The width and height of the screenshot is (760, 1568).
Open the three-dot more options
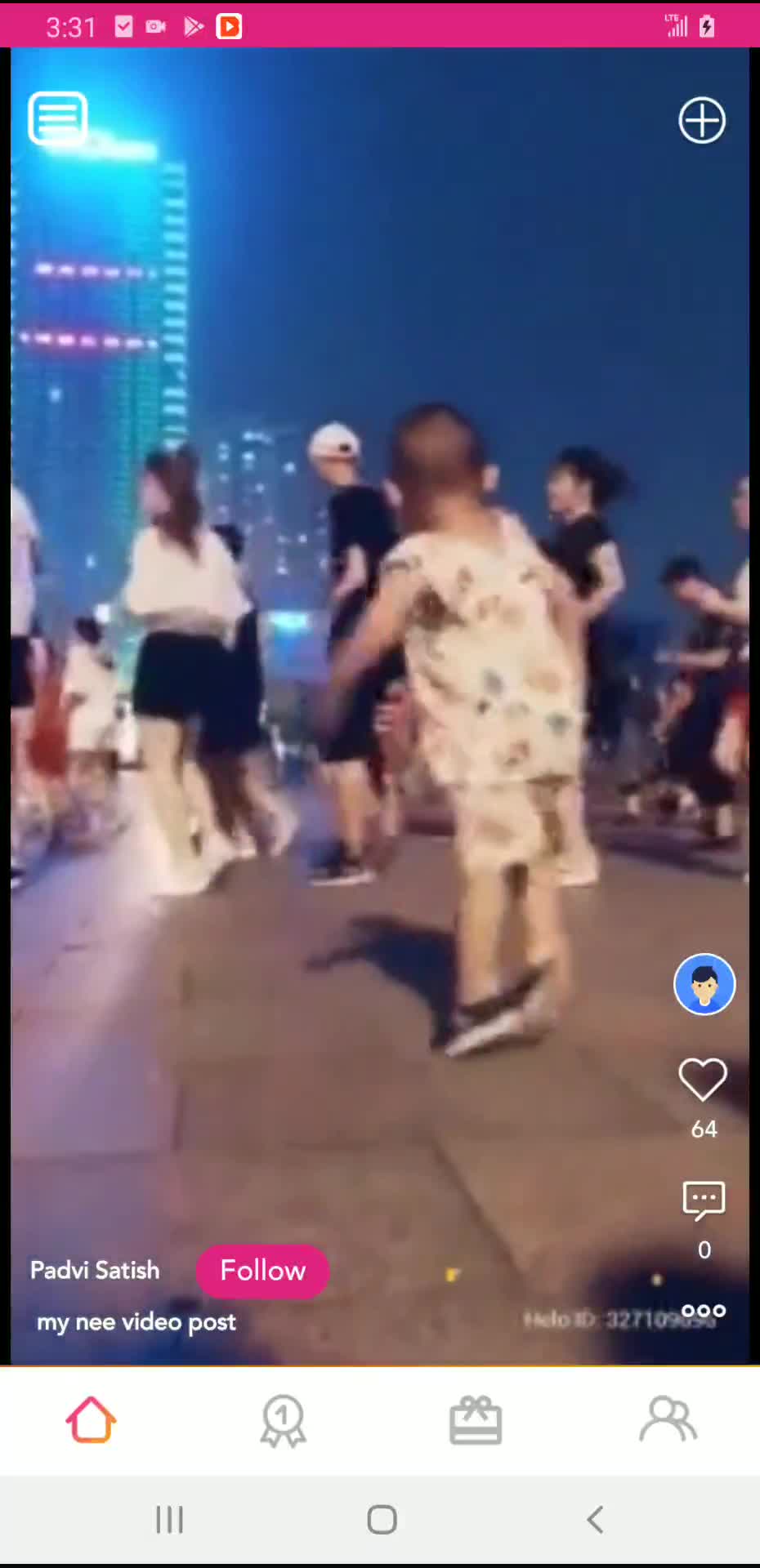(704, 1311)
